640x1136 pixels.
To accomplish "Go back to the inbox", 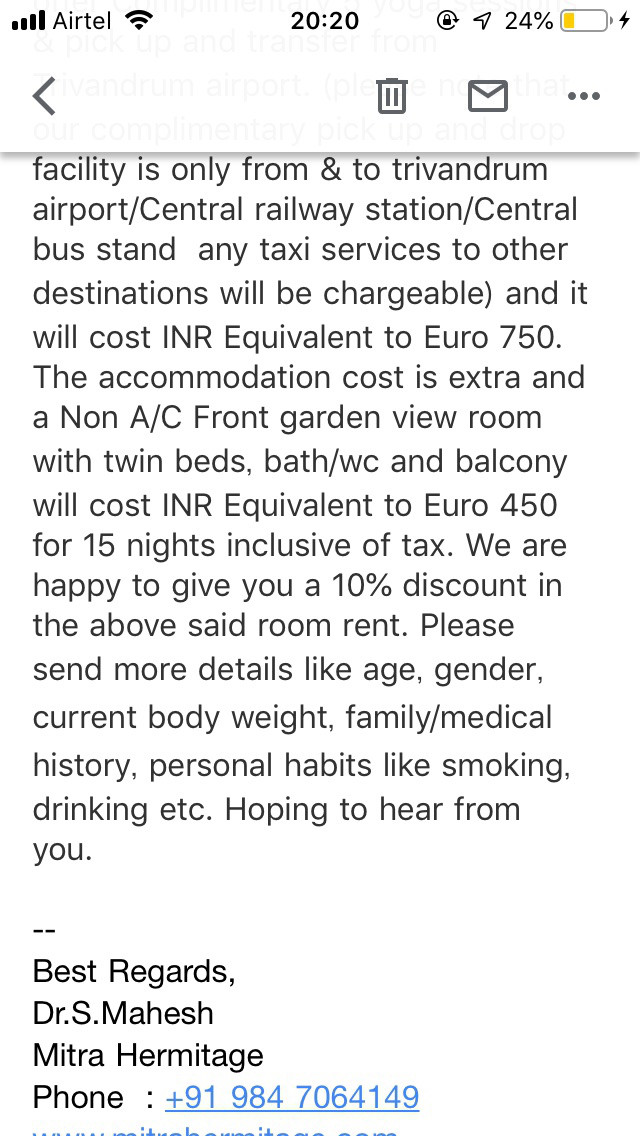I will (44, 96).
